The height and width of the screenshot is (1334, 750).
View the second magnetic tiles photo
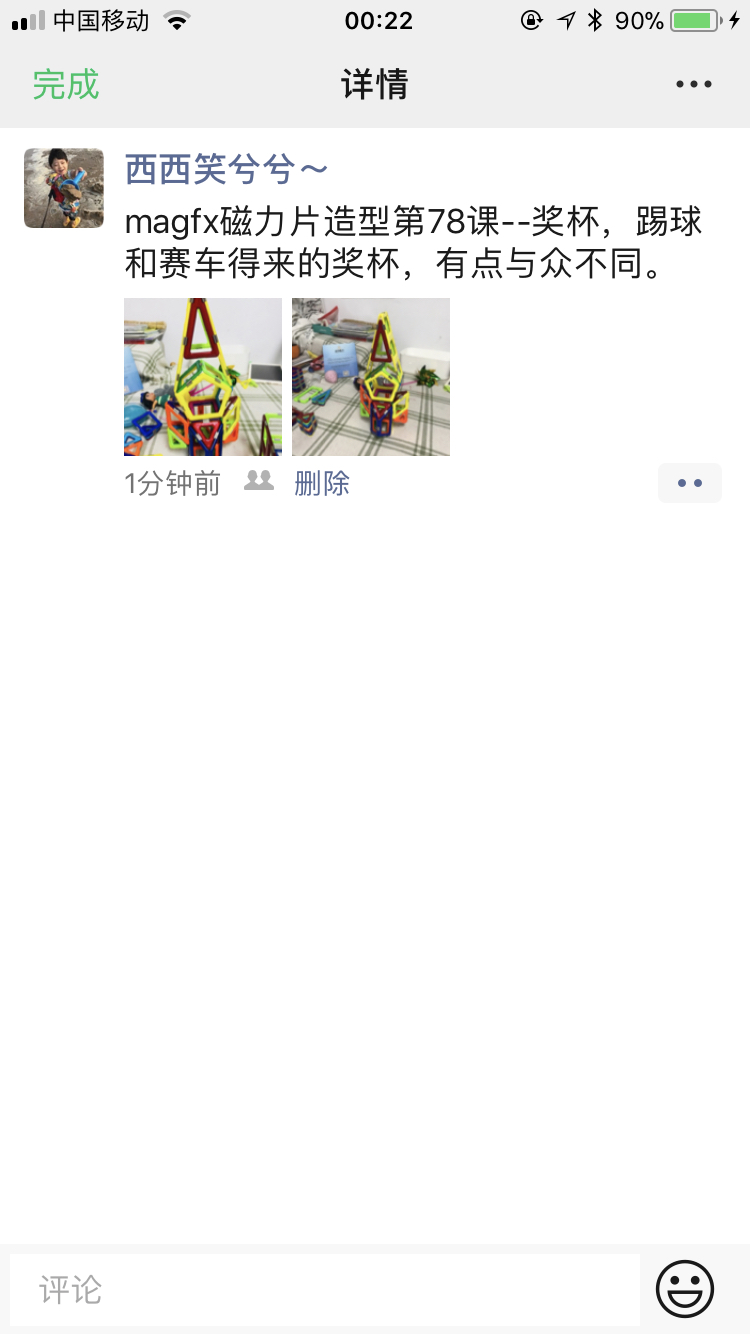[x=371, y=377]
